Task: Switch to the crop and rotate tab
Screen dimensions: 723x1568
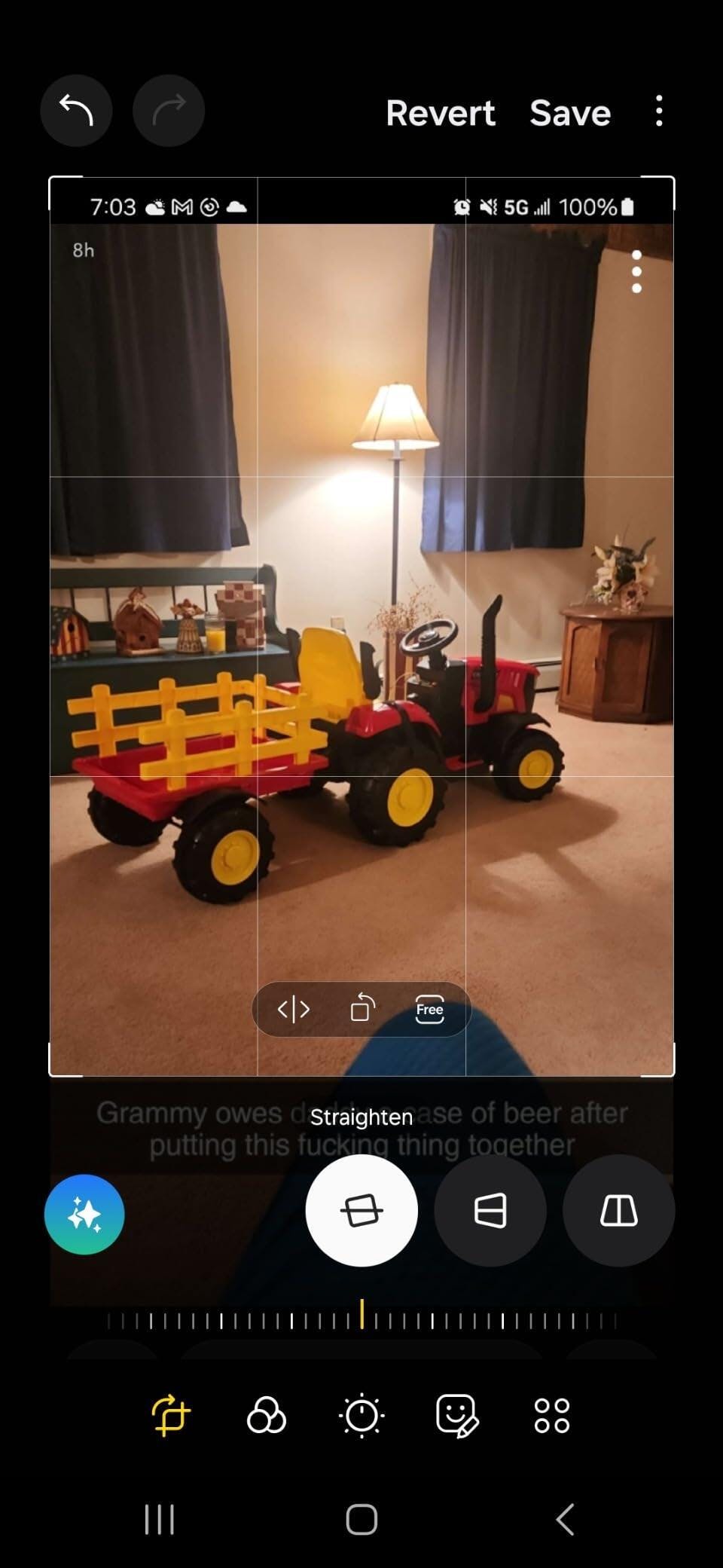Action: click(x=171, y=1415)
